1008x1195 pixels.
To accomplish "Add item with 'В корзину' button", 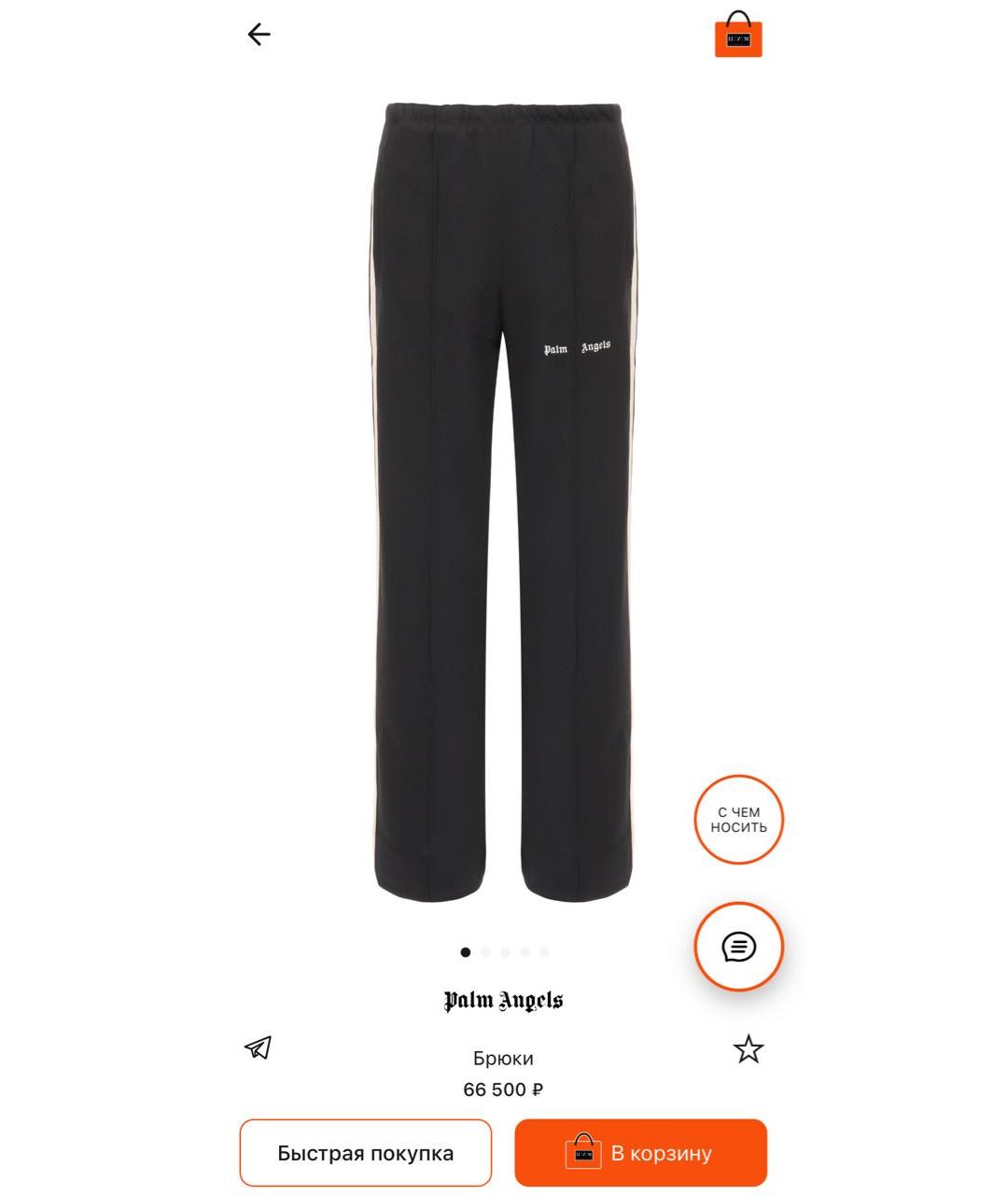I will [640, 1153].
